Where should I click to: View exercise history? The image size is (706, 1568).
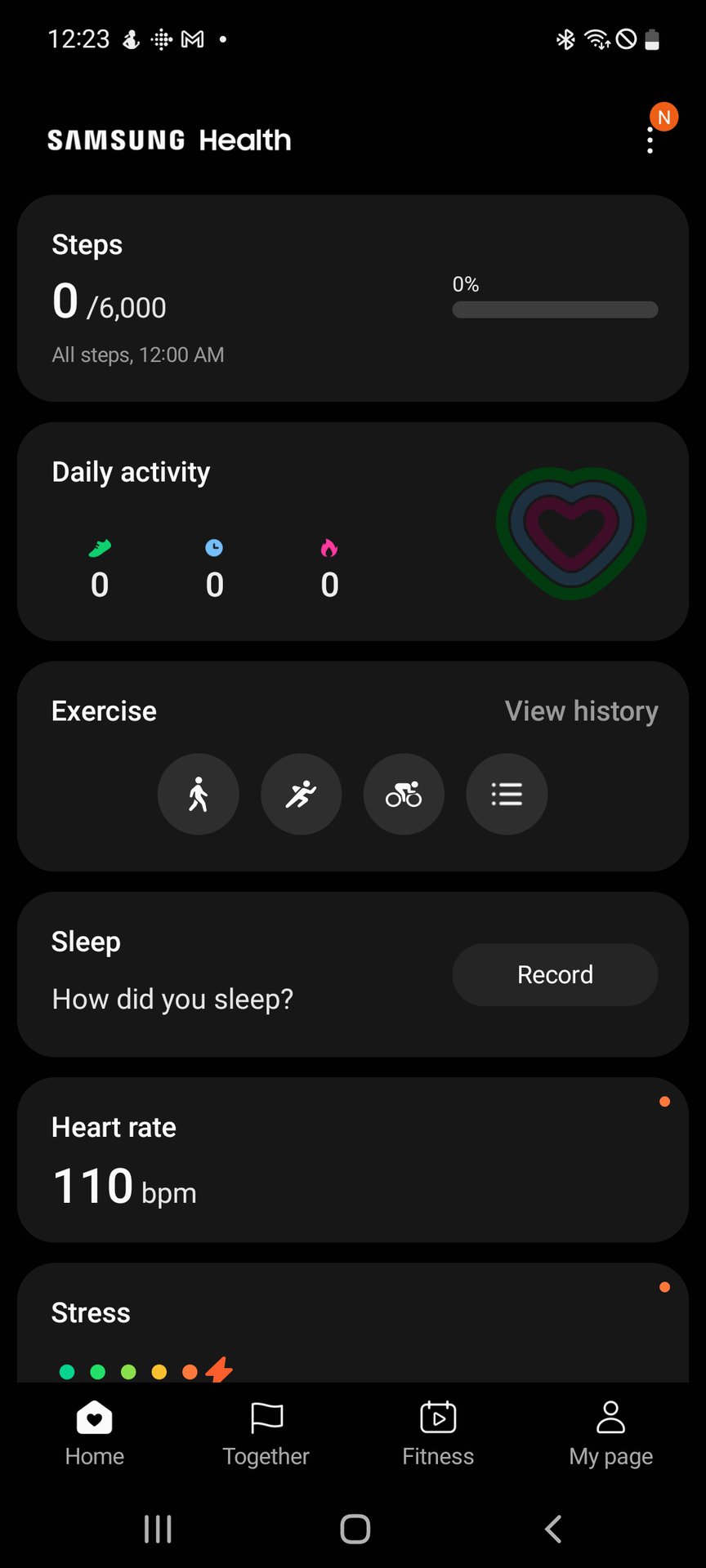point(581,711)
